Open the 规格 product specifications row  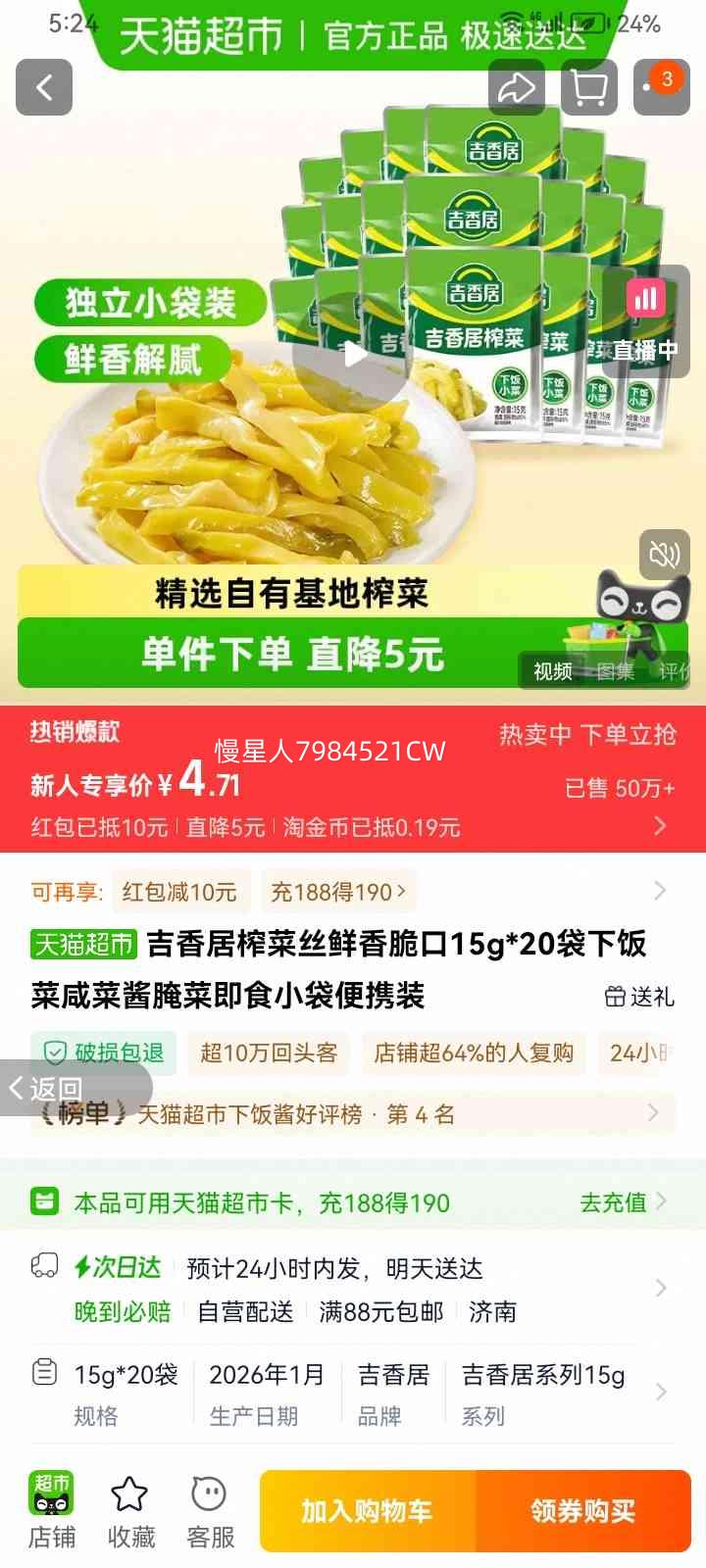pyautogui.click(x=353, y=1394)
